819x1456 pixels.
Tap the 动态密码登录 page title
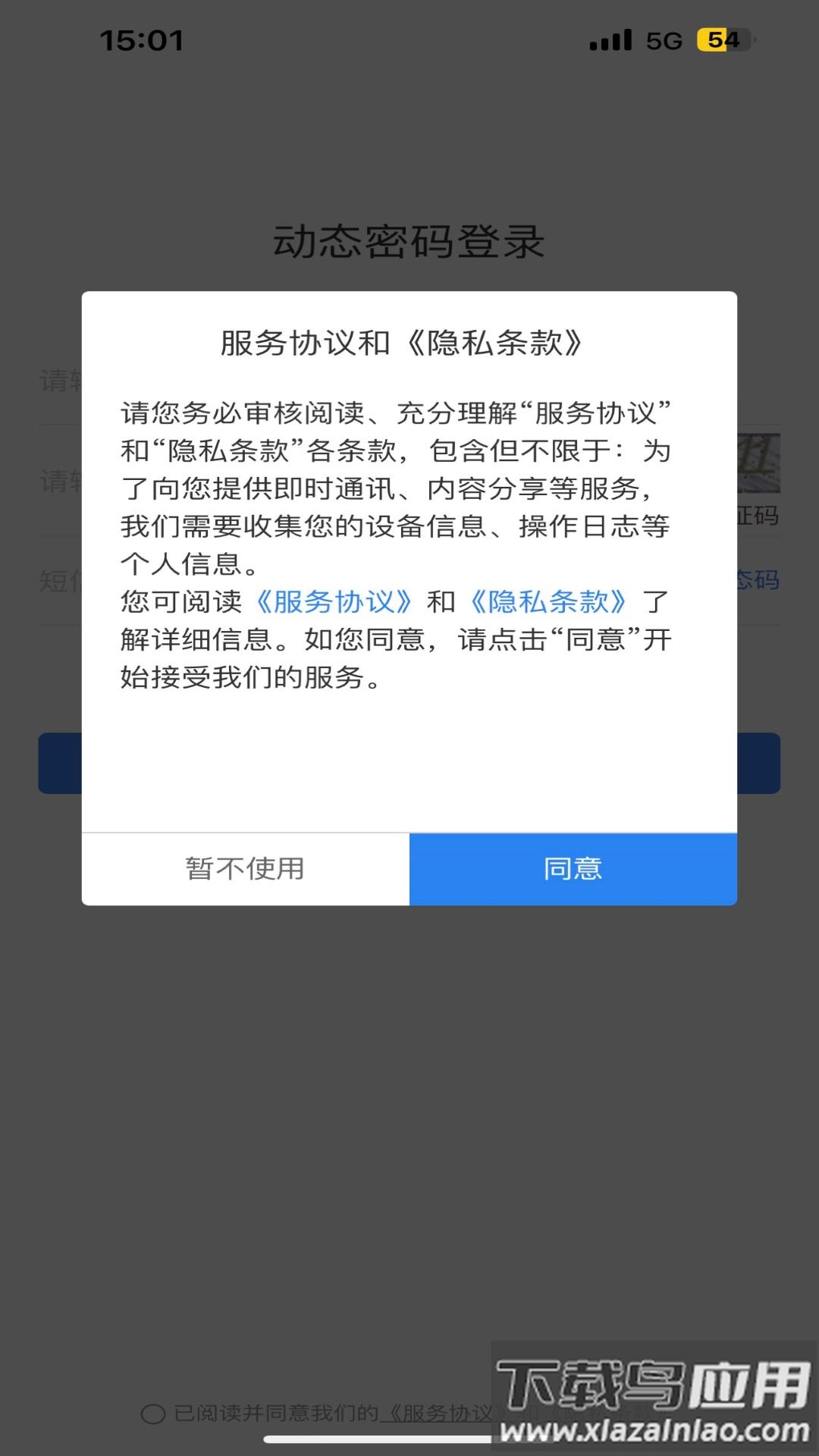409,241
